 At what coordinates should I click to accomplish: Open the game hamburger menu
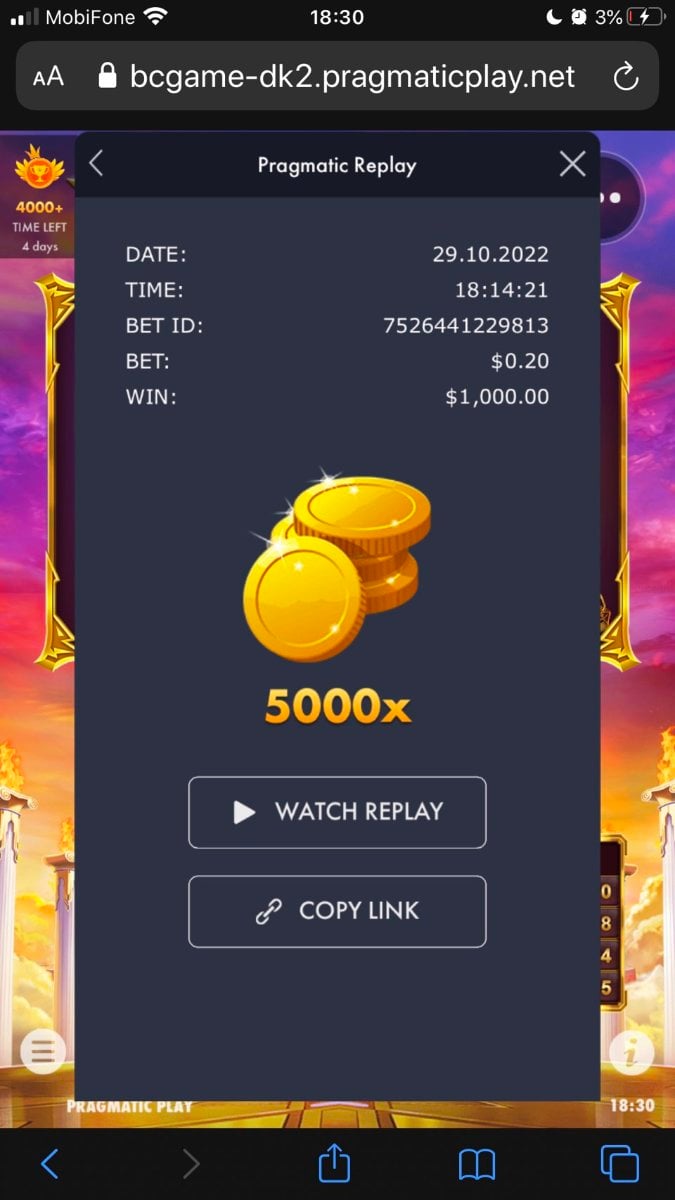42,1051
